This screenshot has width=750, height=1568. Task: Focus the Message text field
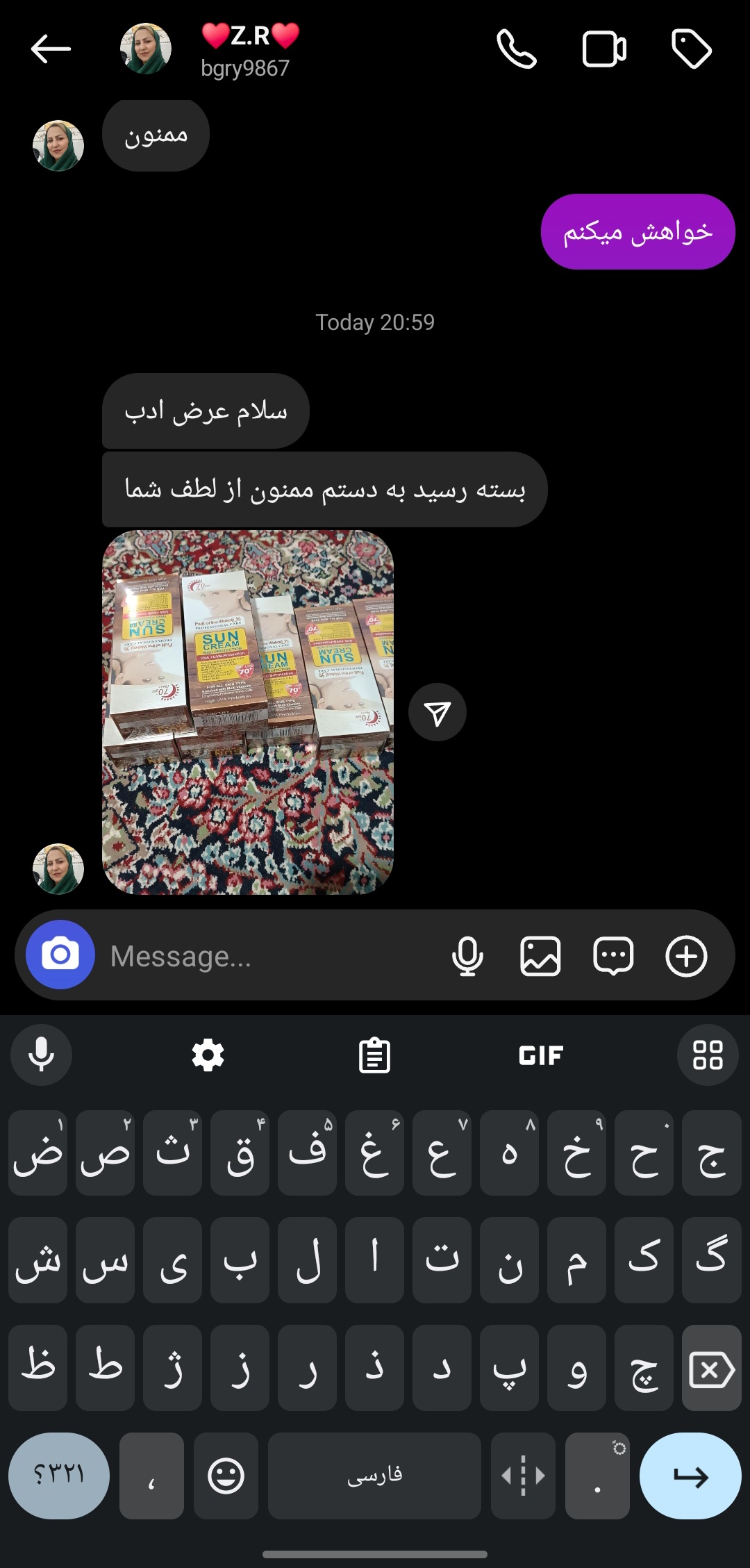click(x=271, y=956)
